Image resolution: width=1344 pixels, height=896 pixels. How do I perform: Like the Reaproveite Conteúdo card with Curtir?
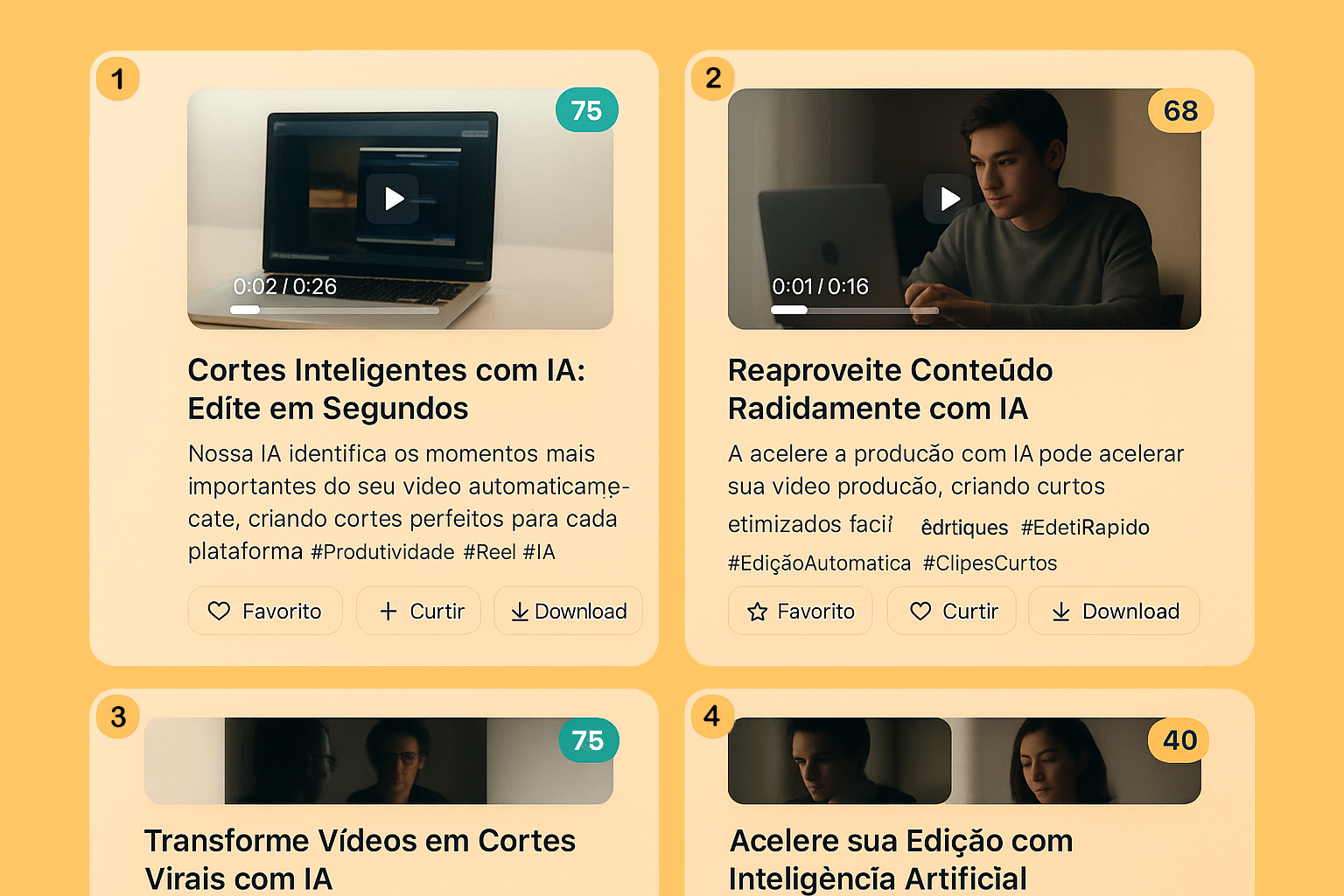(x=952, y=611)
